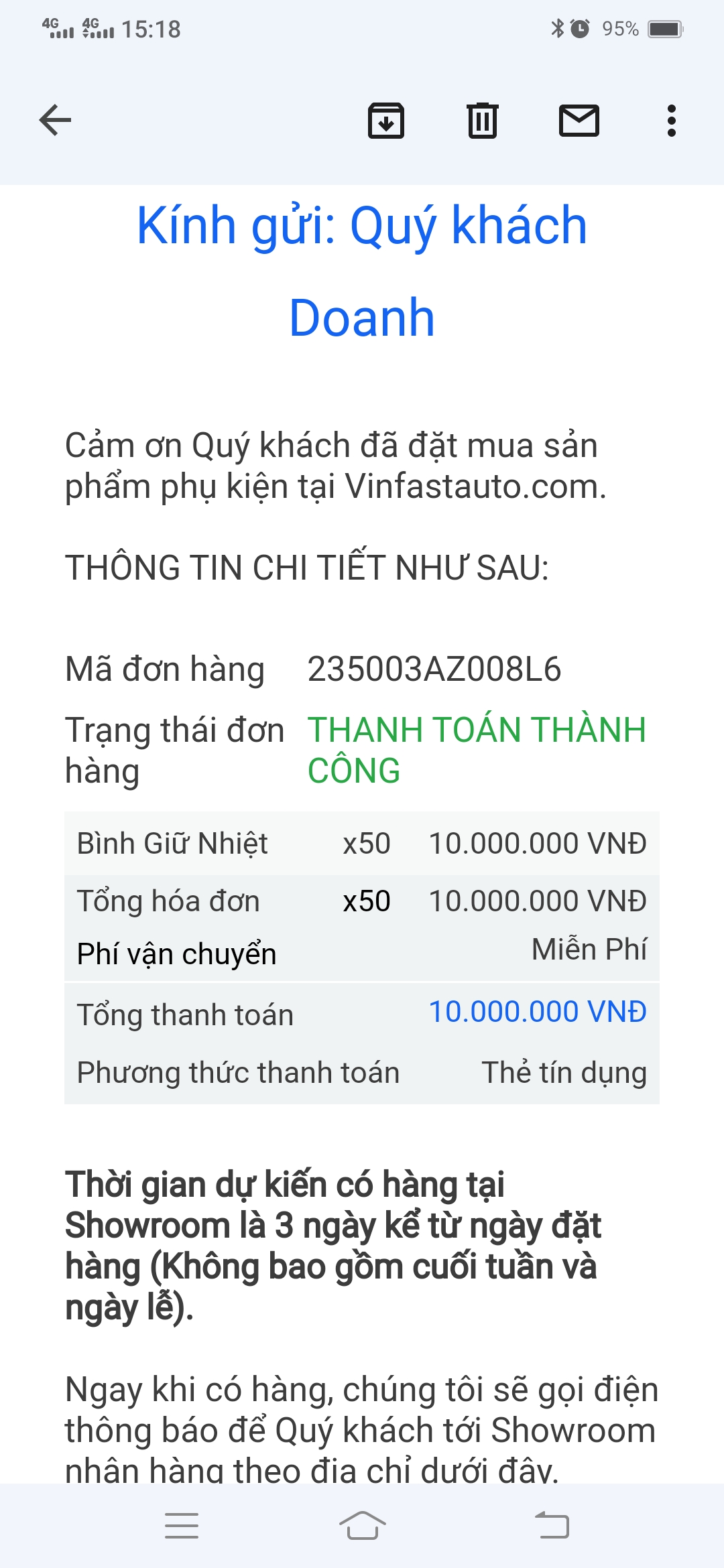Screen dimensions: 724x1568
Task: Go back using the left arrow
Action: coord(54,121)
